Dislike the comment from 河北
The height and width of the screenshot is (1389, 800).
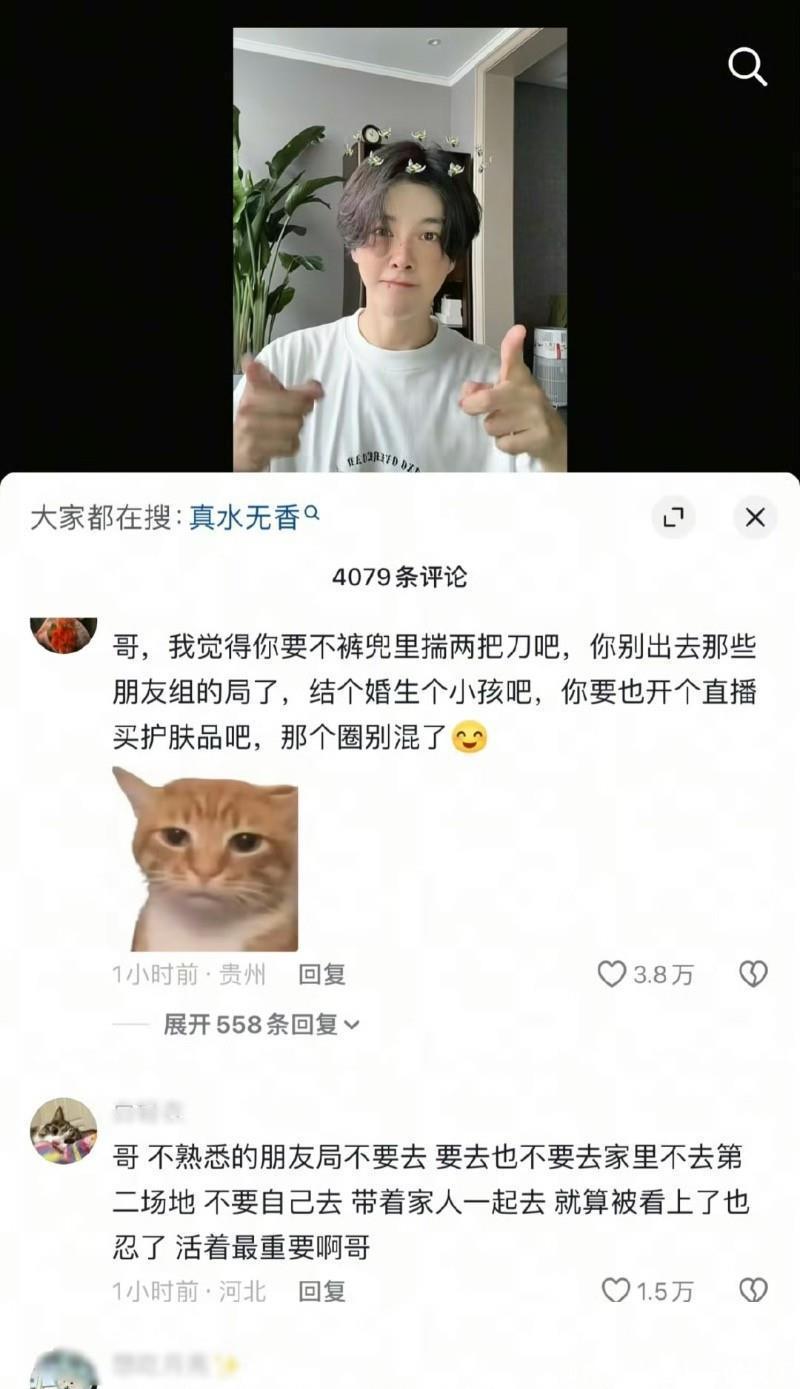coord(753,1291)
